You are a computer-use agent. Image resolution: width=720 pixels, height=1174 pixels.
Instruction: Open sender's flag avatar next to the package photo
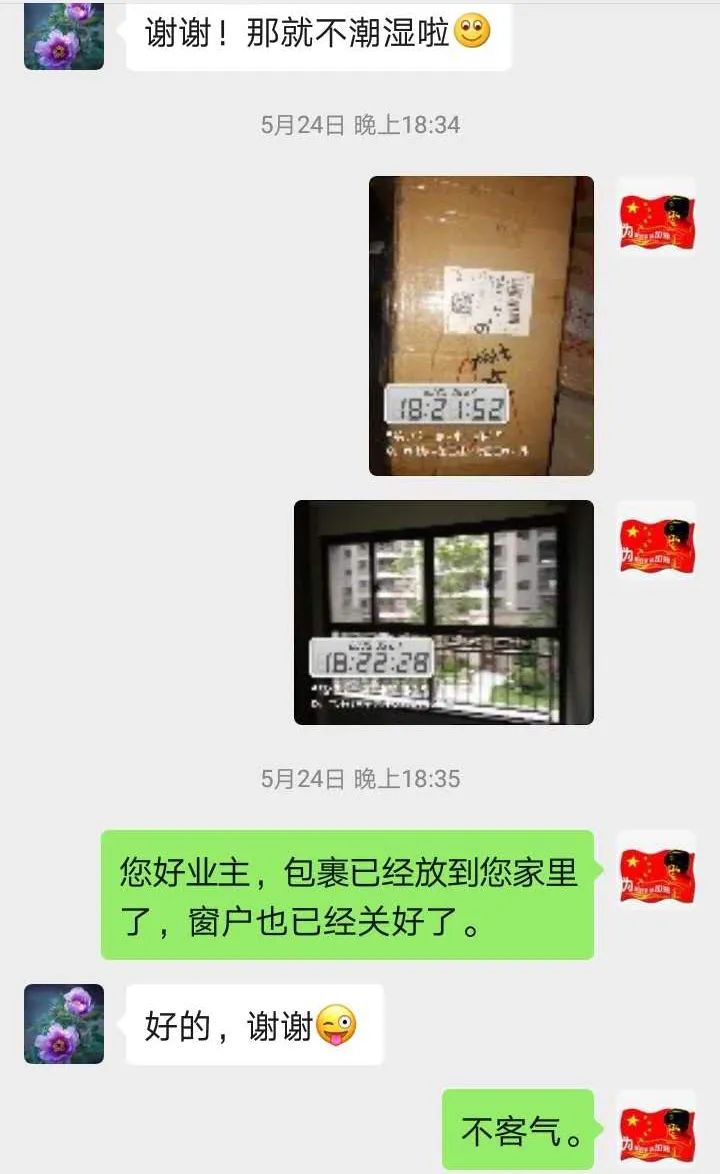656,217
